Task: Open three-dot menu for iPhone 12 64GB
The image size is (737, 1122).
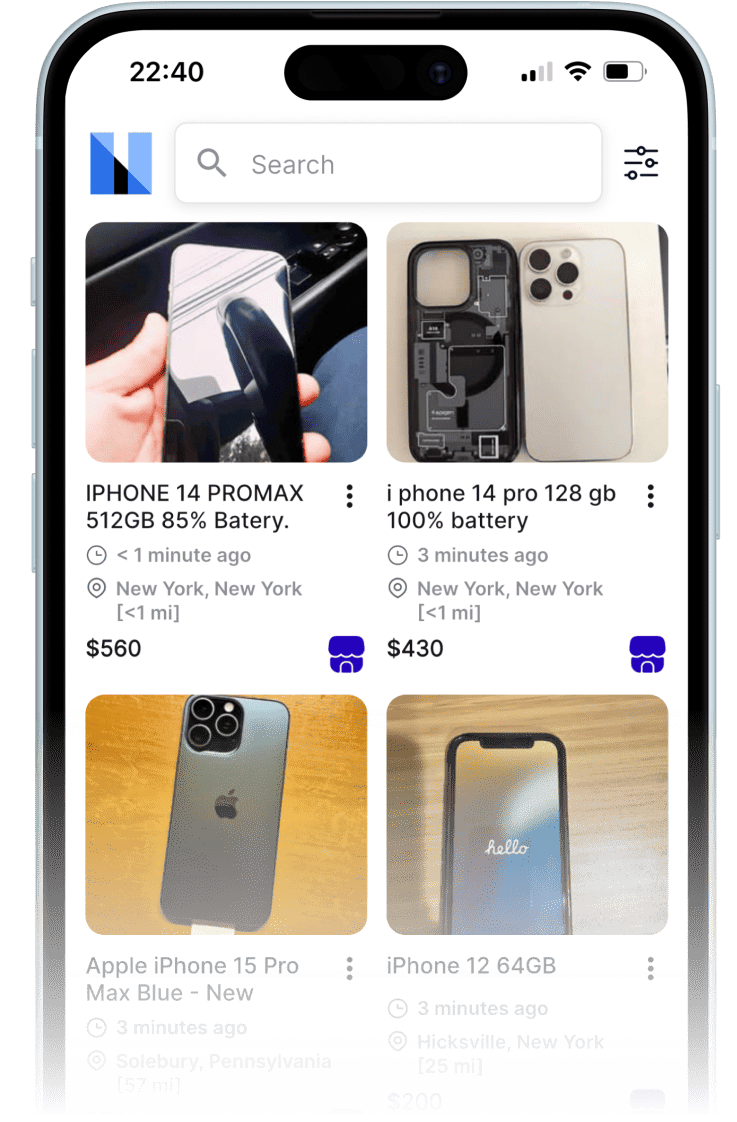Action: (x=650, y=968)
